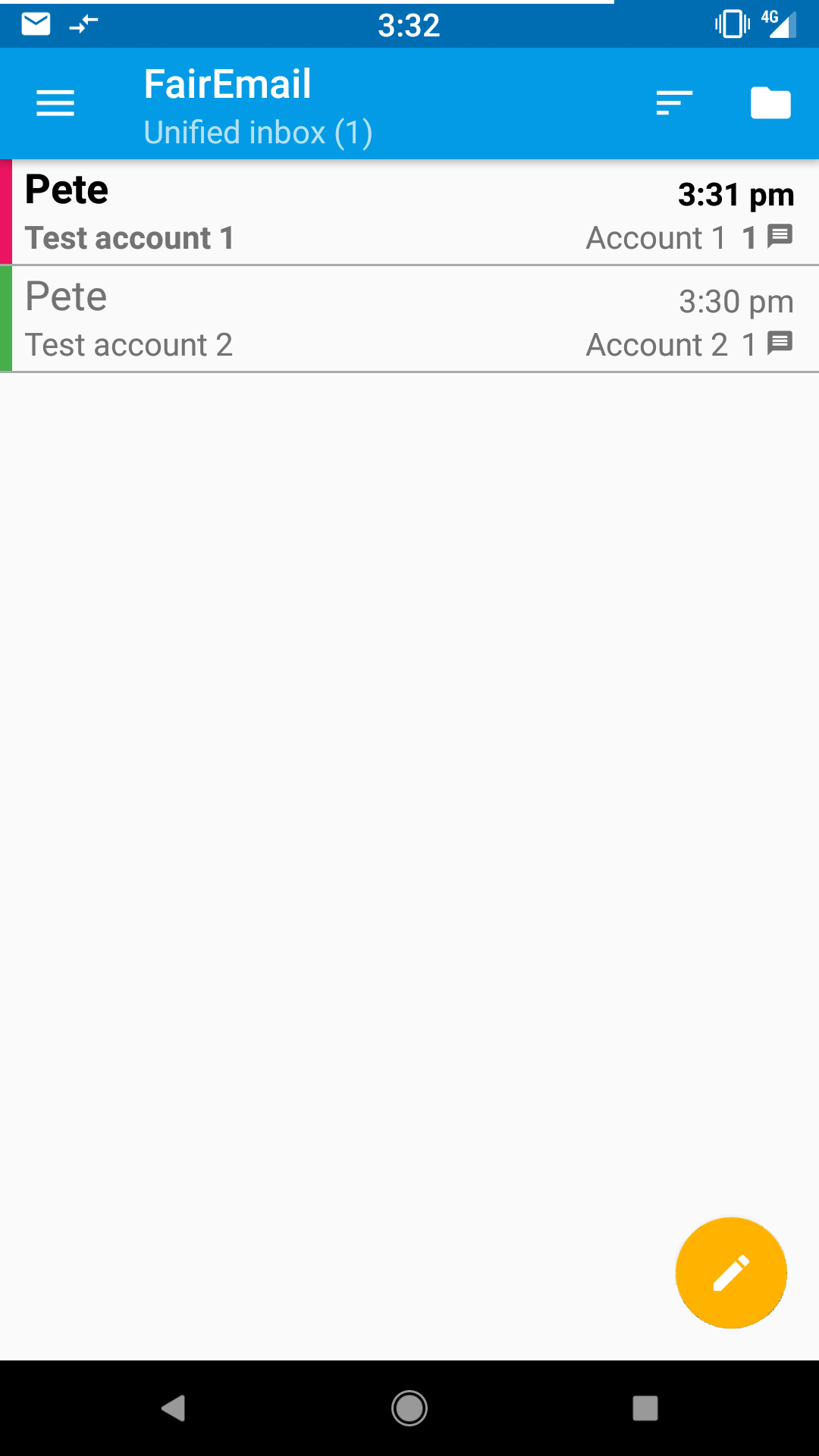Go back using the system back button
This screenshot has height=1456, width=819.
click(x=174, y=1408)
